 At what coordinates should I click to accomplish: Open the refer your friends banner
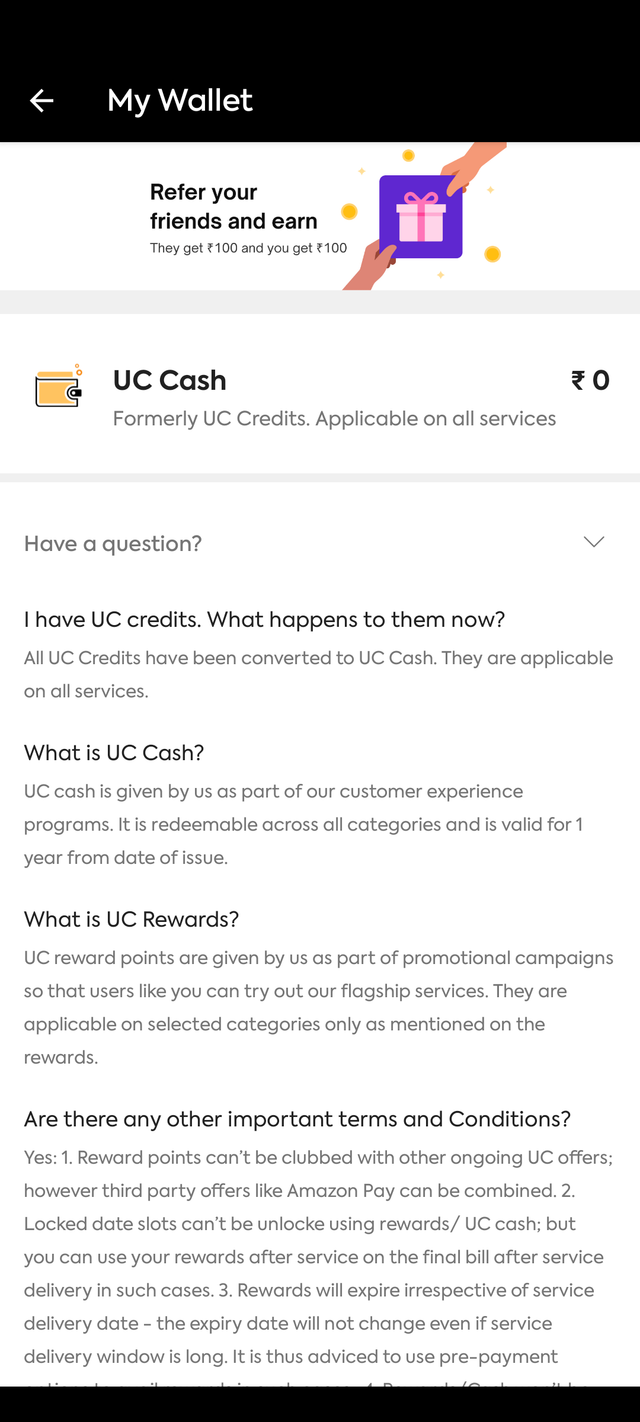coord(320,217)
